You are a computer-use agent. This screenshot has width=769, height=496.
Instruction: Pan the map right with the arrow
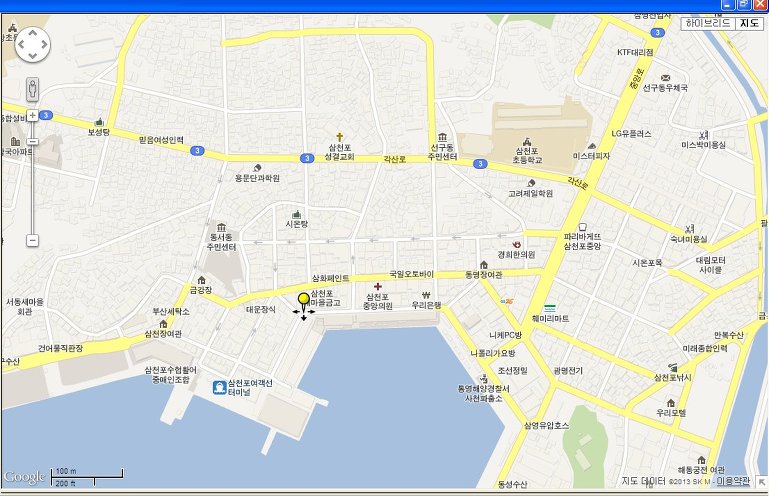point(45,45)
